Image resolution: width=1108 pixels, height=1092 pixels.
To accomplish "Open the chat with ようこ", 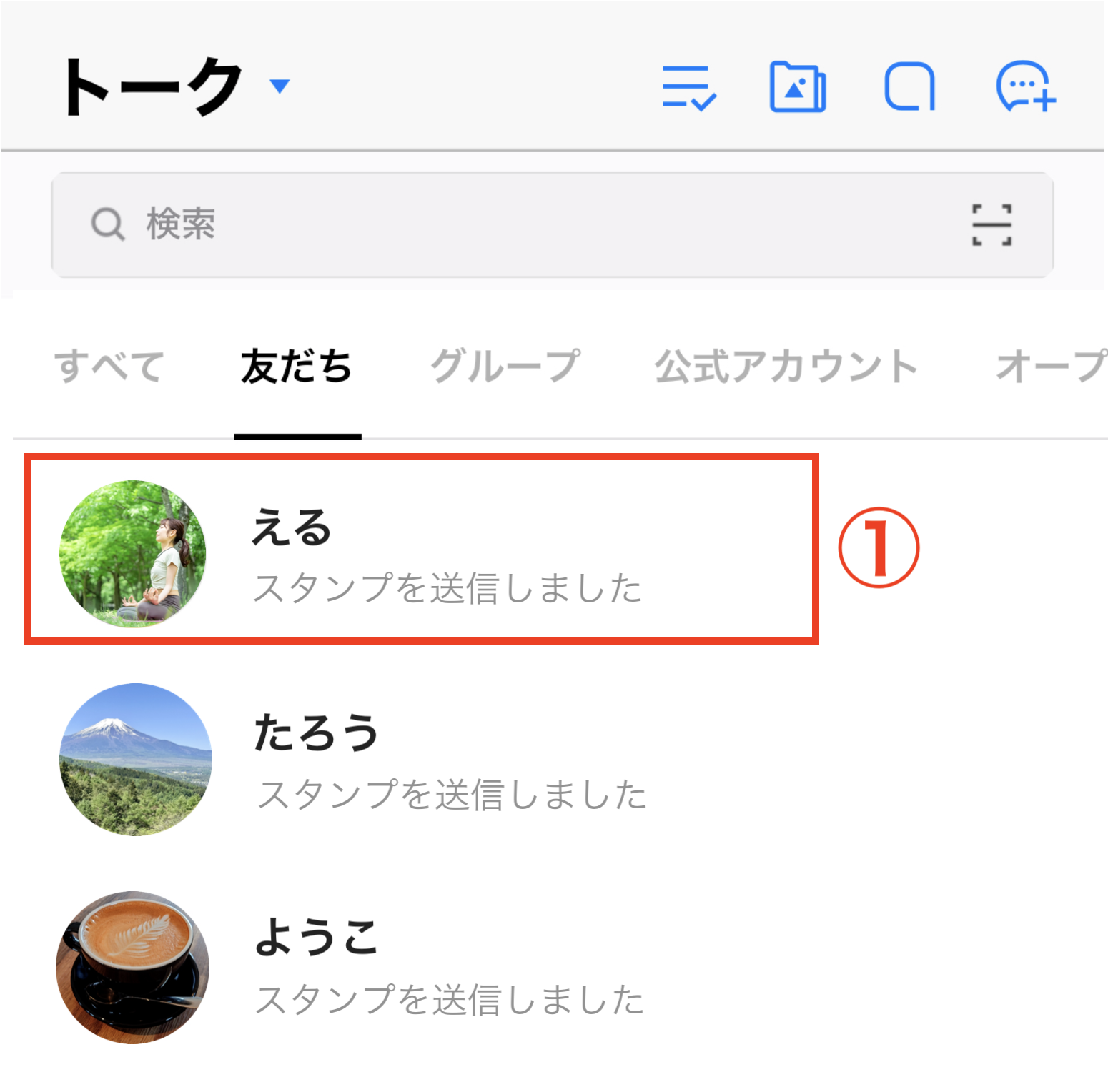I will point(429,967).
